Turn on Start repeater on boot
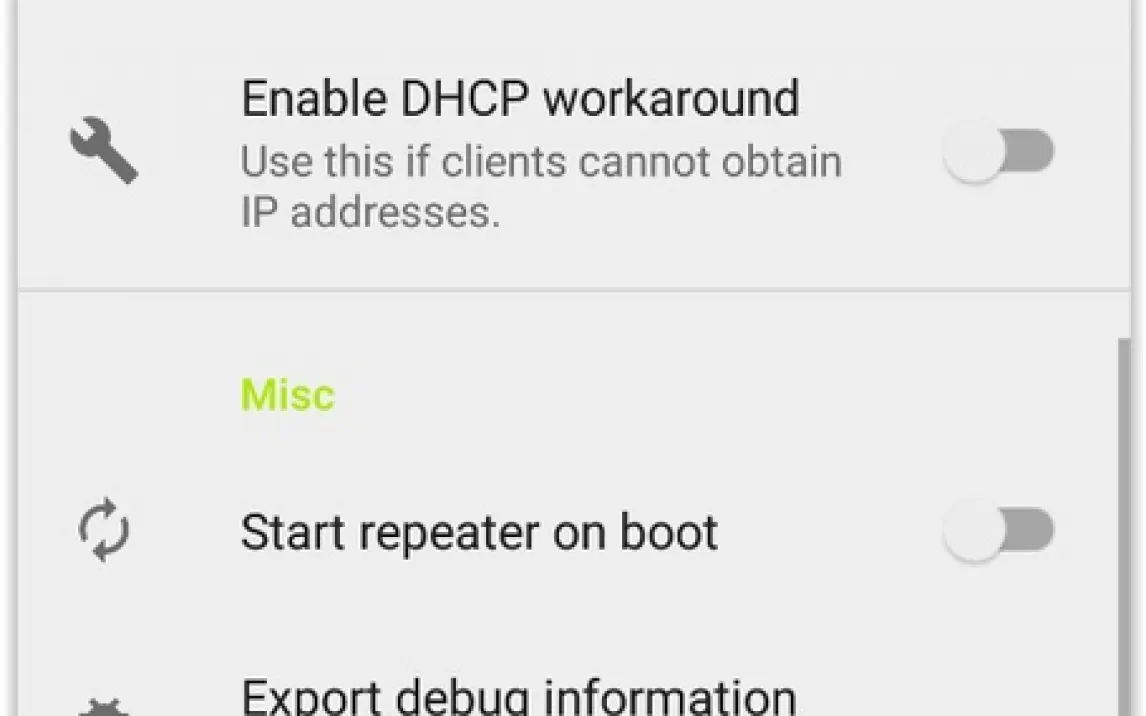 998,531
